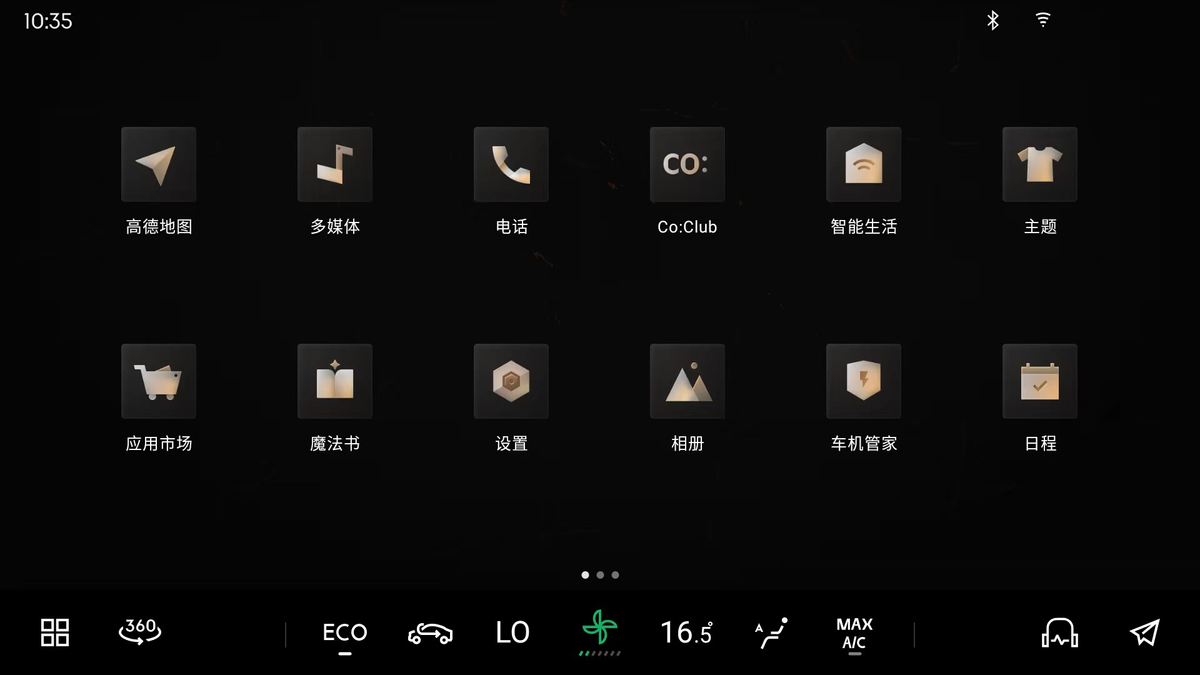This screenshot has width=1200, height=675.
Task: Adjust the 16.5 degree temperature setting
Action: [686, 632]
